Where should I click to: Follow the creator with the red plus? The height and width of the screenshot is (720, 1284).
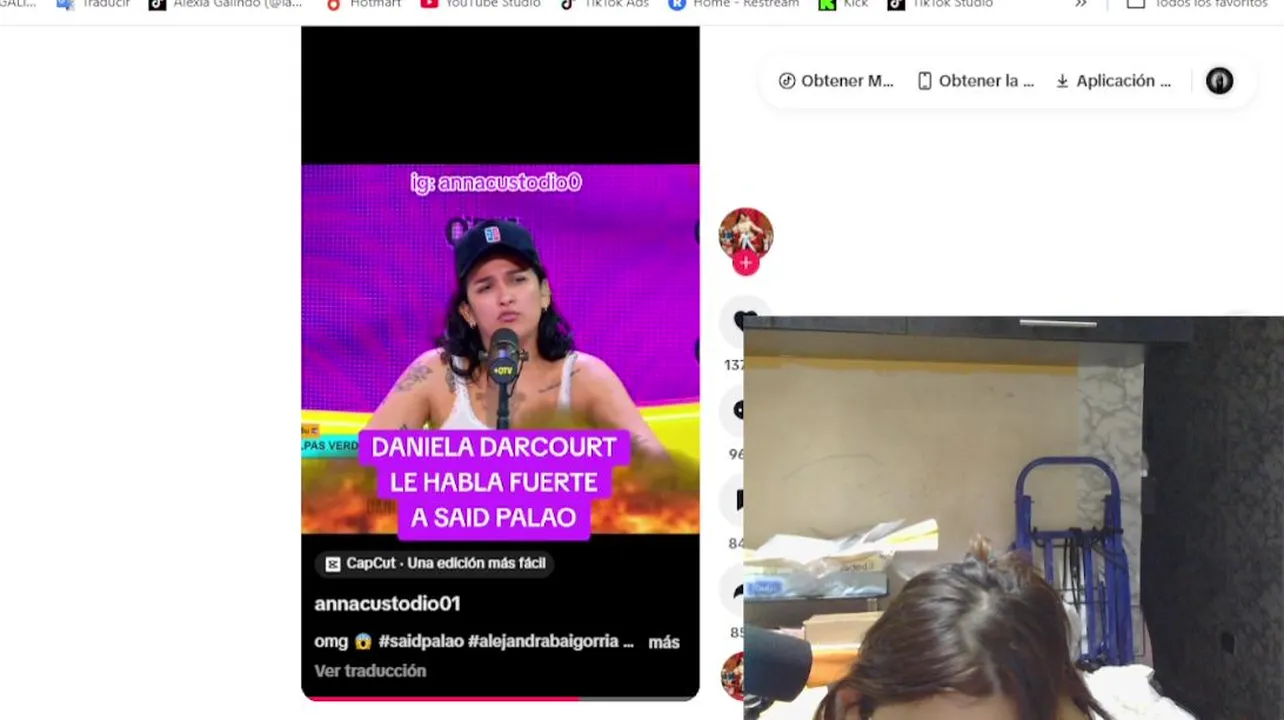tap(745, 263)
